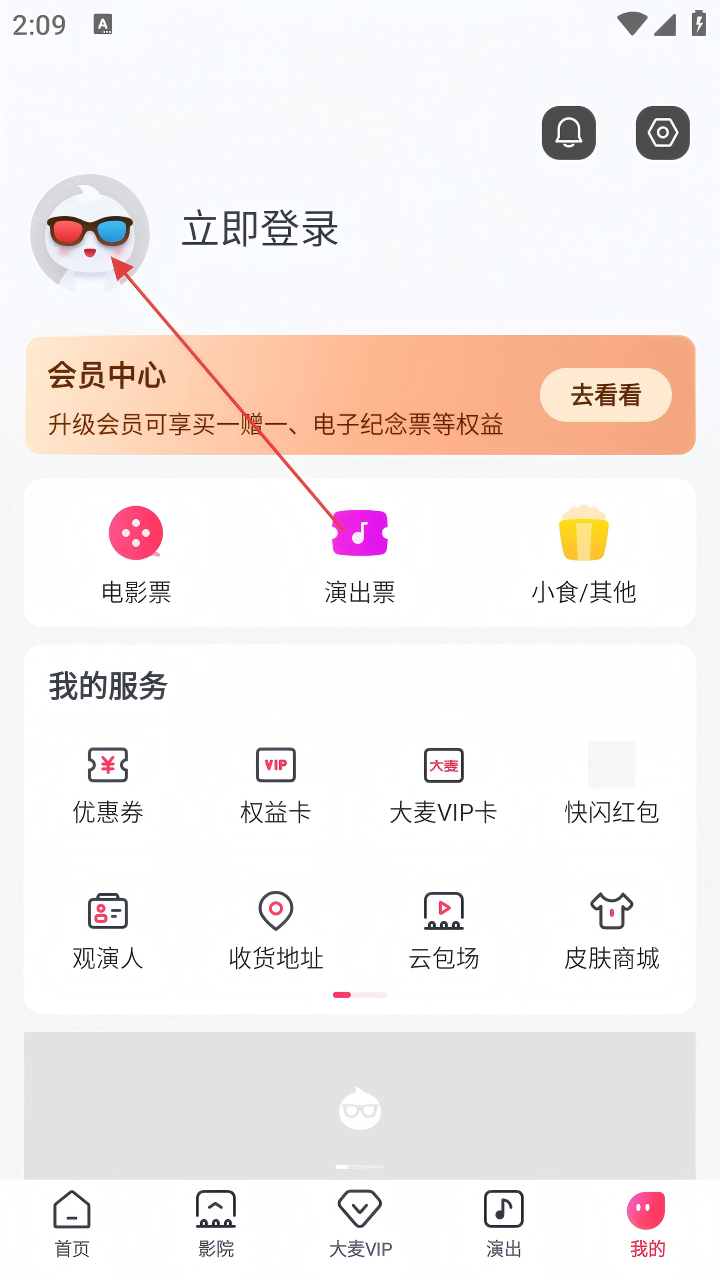Open 皮肤商城 skin store

[612, 931]
